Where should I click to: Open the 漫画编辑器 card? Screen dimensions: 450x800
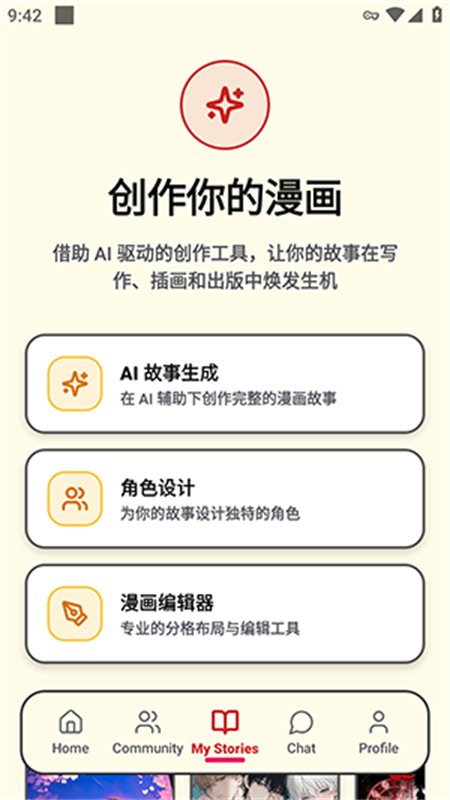pos(225,614)
